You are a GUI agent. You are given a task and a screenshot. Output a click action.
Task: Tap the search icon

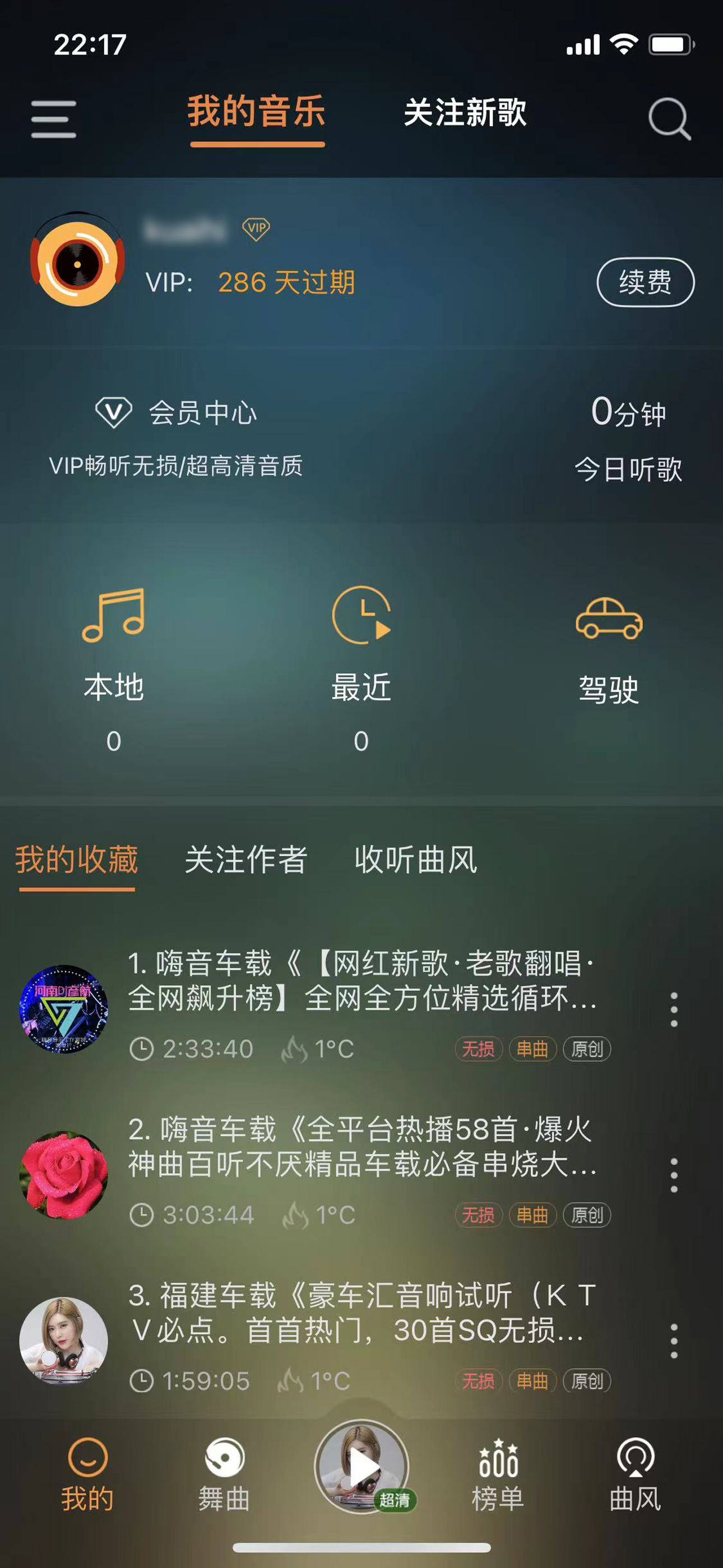click(x=669, y=117)
